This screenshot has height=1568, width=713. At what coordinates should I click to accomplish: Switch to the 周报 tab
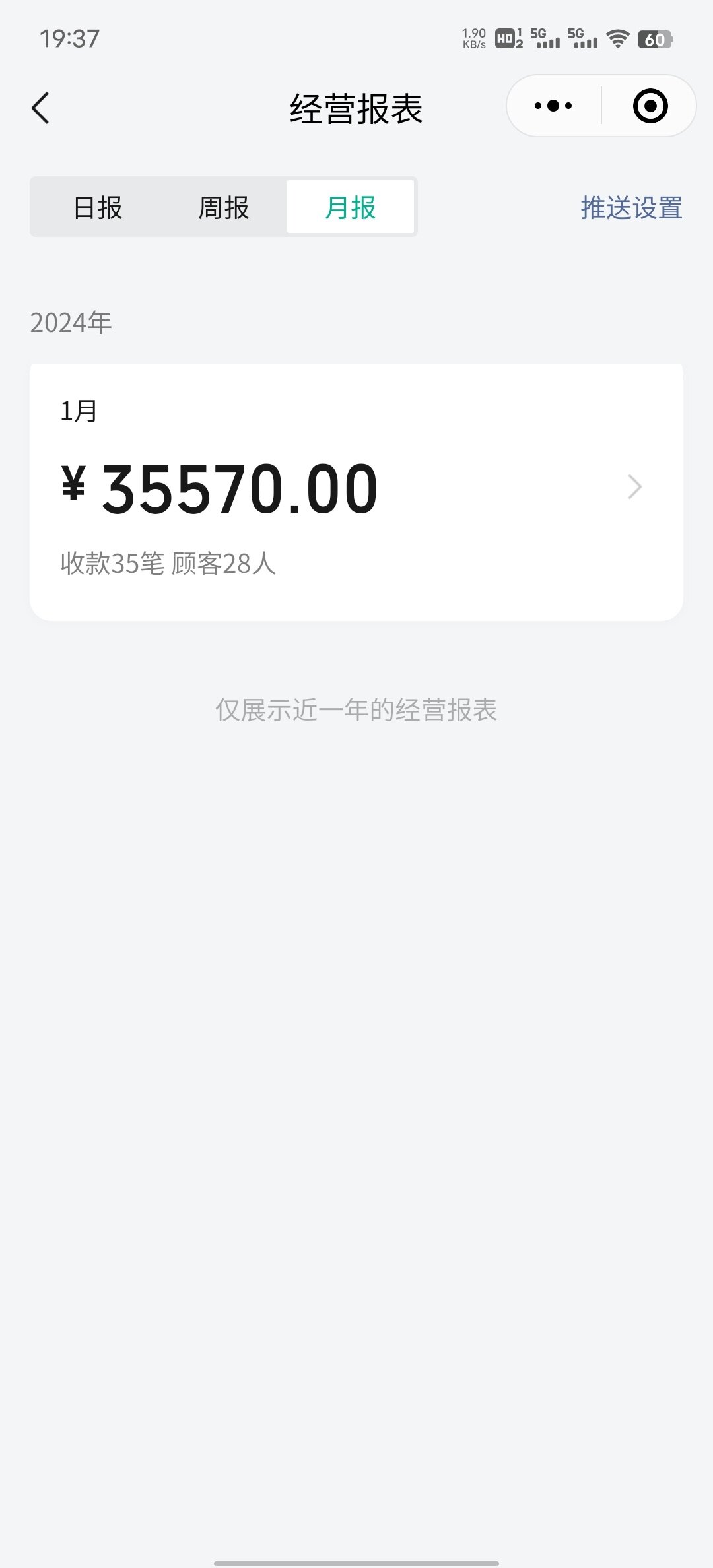(x=224, y=207)
